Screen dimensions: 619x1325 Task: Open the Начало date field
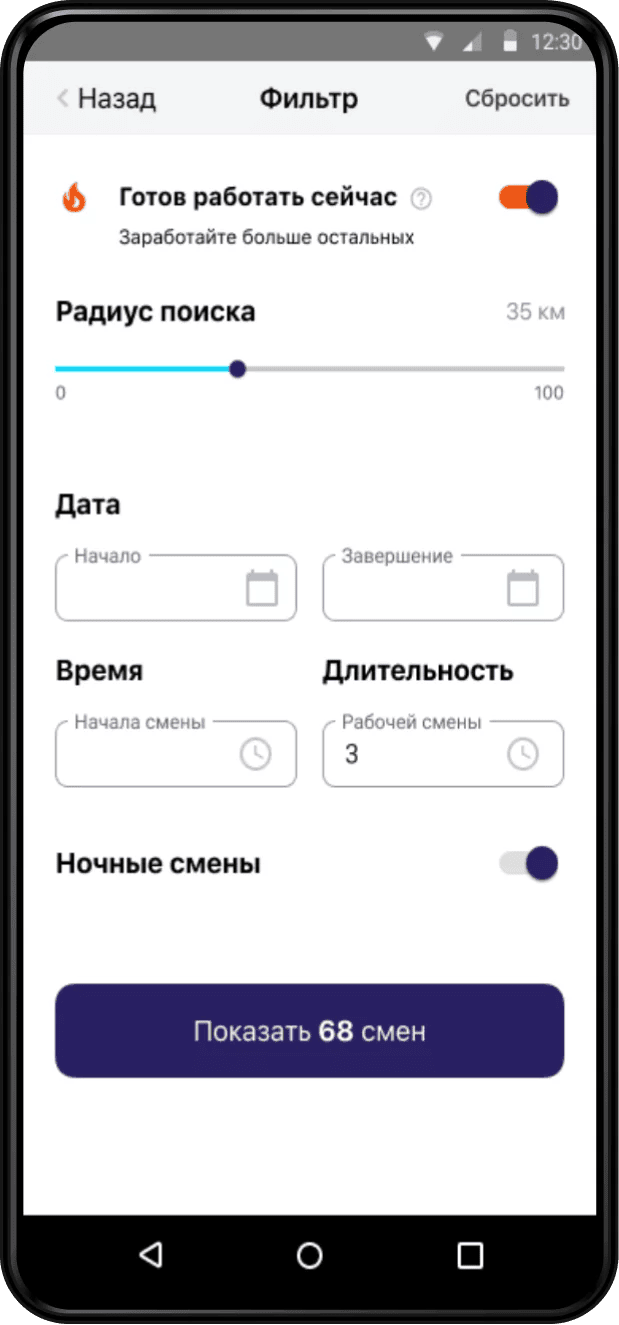[x=175, y=589]
